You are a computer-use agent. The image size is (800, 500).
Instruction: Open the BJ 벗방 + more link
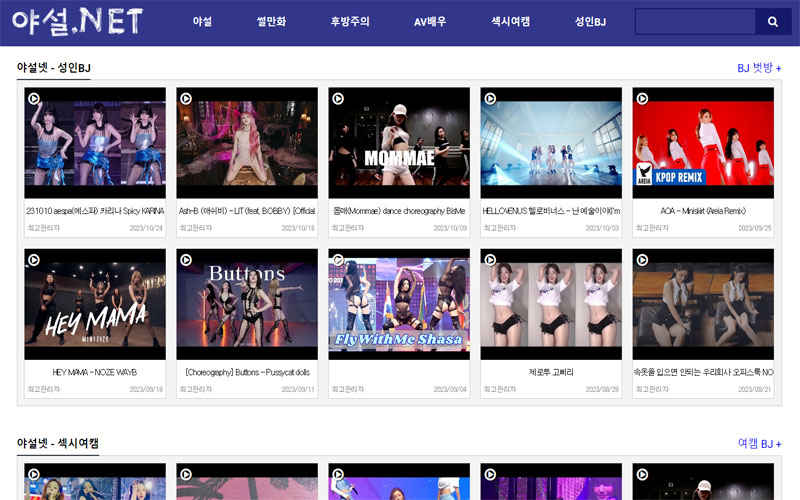tap(759, 68)
